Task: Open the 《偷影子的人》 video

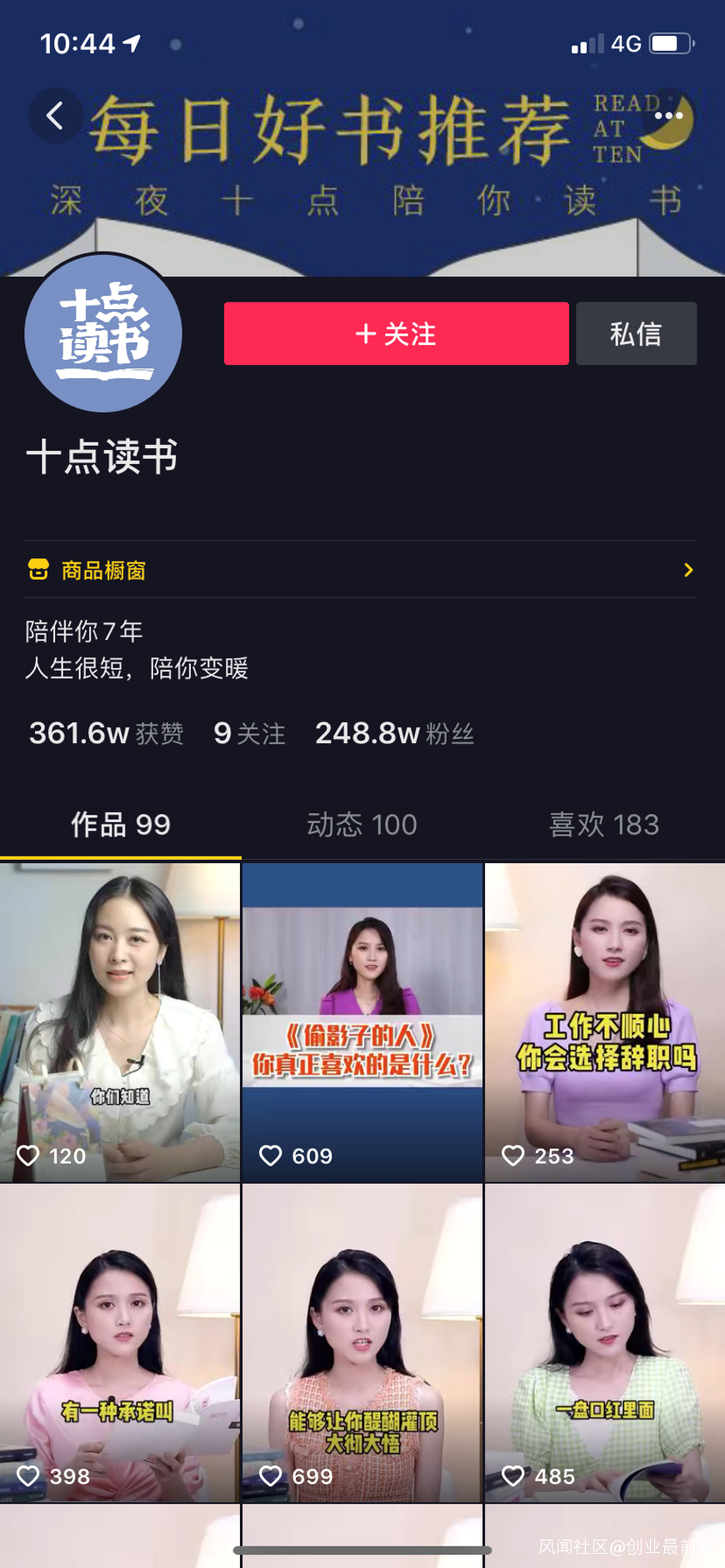Action: 362,1021
